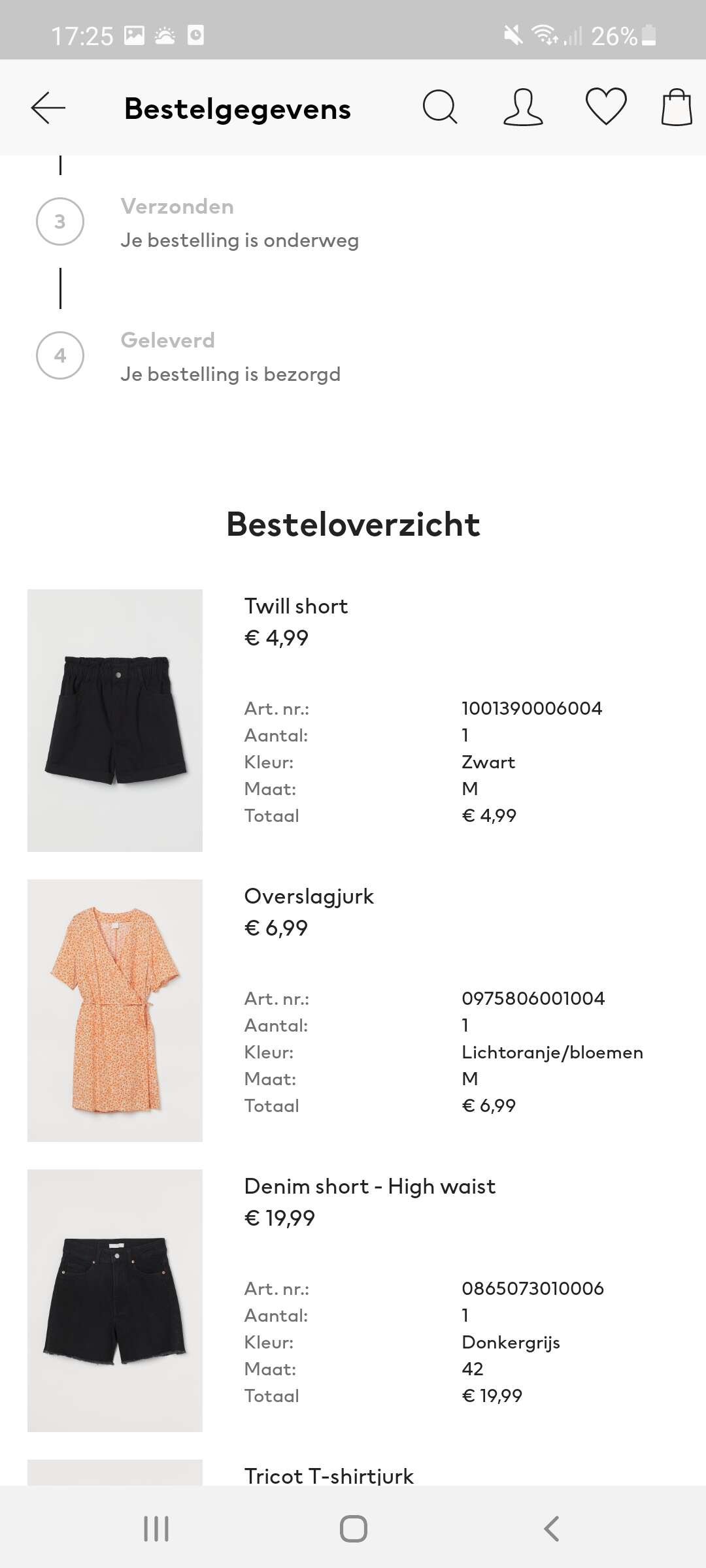
Task: Open the Denim short - High waist image
Action: (x=115, y=1301)
